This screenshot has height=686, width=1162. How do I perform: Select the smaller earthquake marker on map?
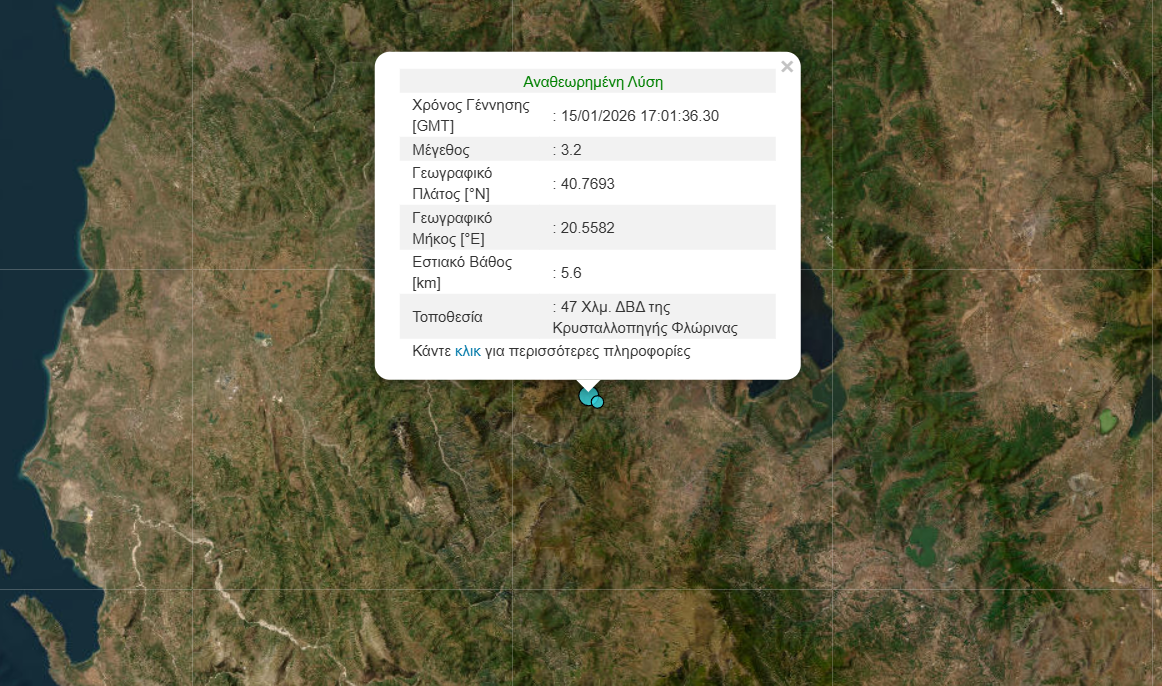pyautogui.click(x=598, y=402)
